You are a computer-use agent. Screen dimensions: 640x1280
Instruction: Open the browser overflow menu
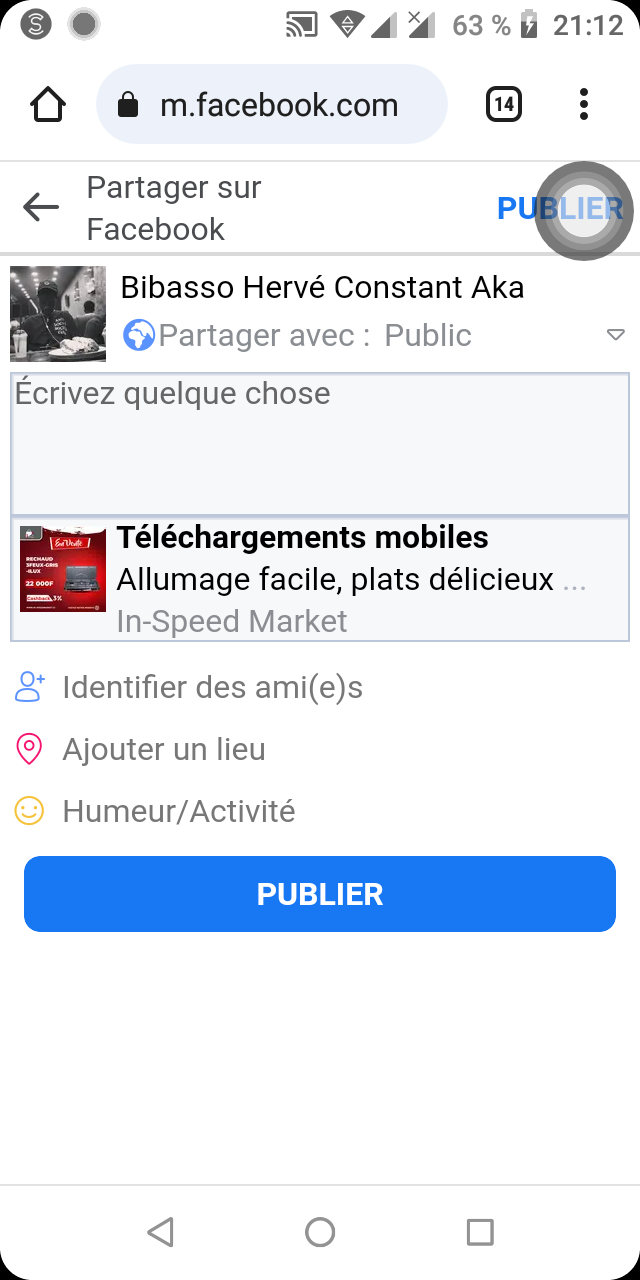point(584,104)
